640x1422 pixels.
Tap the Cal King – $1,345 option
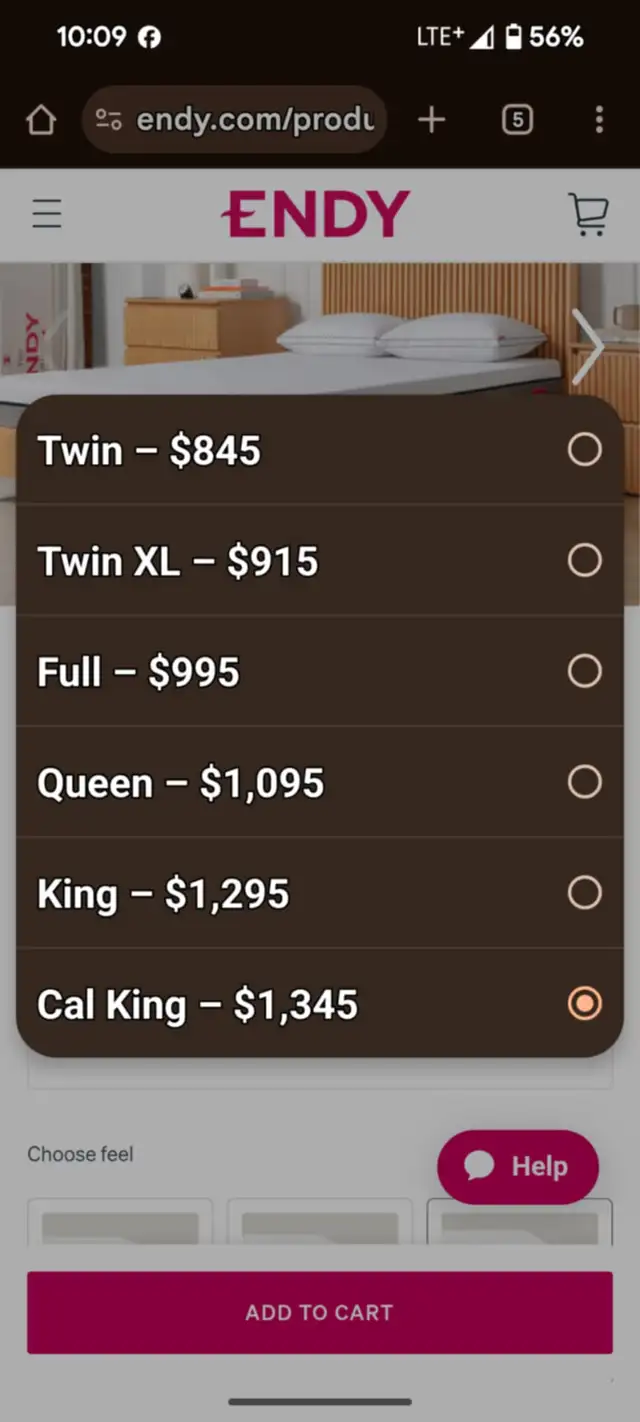pos(320,1003)
